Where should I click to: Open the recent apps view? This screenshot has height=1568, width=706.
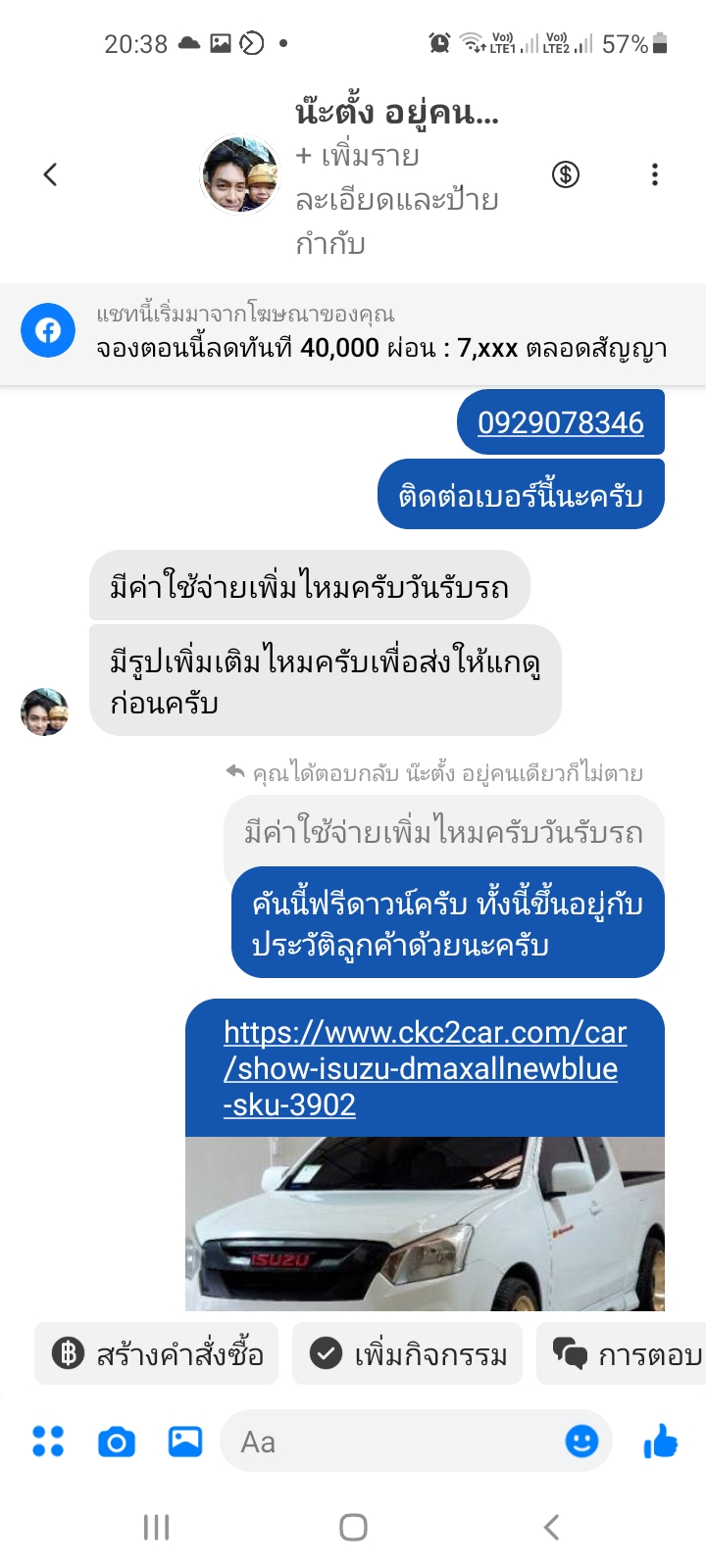click(157, 1527)
